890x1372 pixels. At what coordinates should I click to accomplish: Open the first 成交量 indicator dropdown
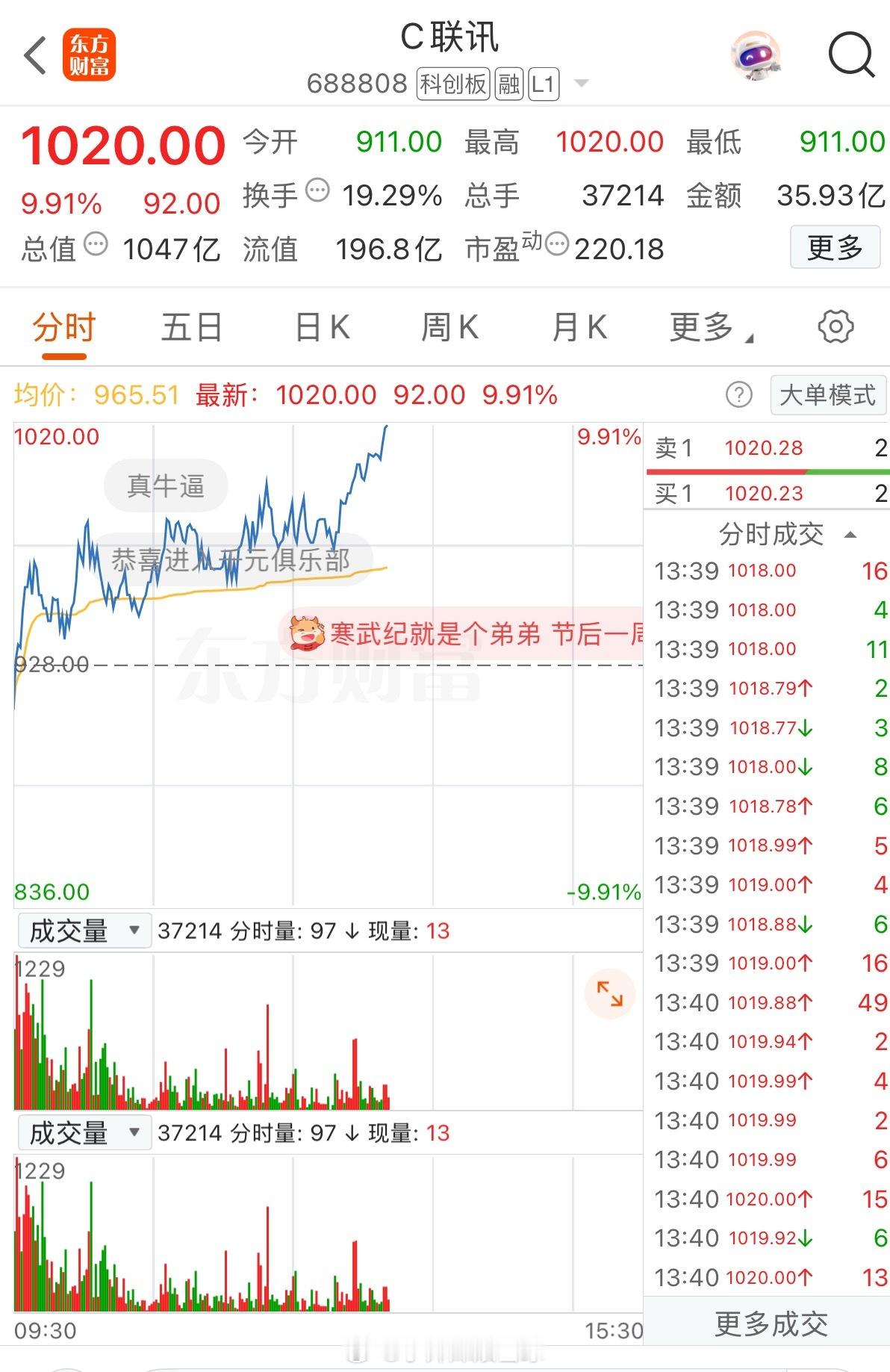coord(83,930)
